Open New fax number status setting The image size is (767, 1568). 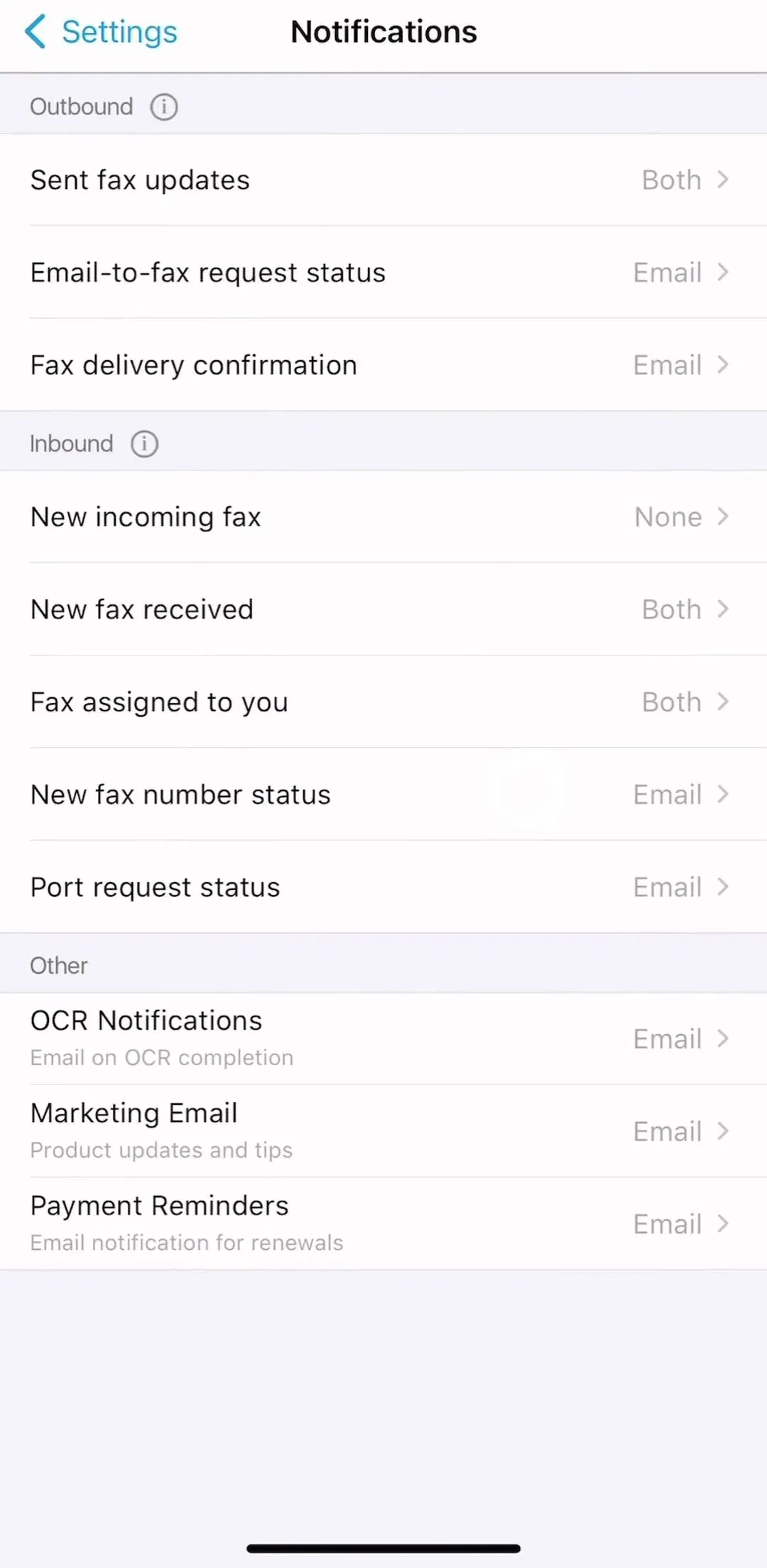click(x=383, y=795)
